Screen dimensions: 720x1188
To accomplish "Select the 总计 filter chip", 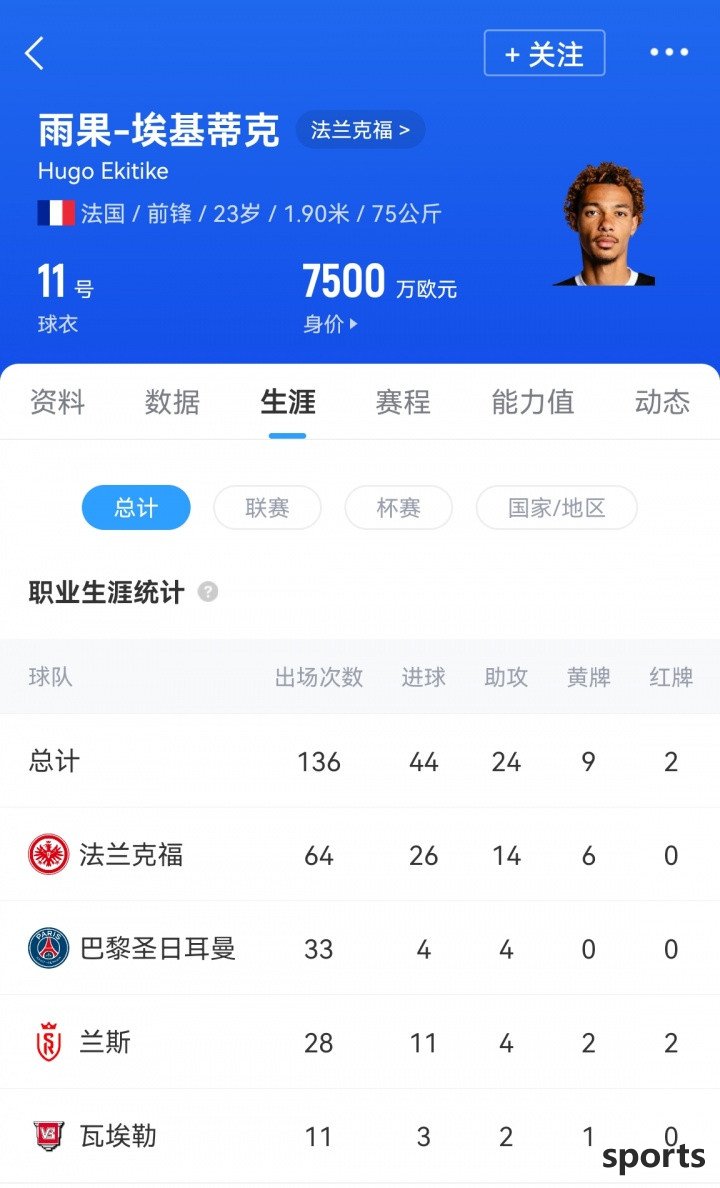I will tap(136, 508).
